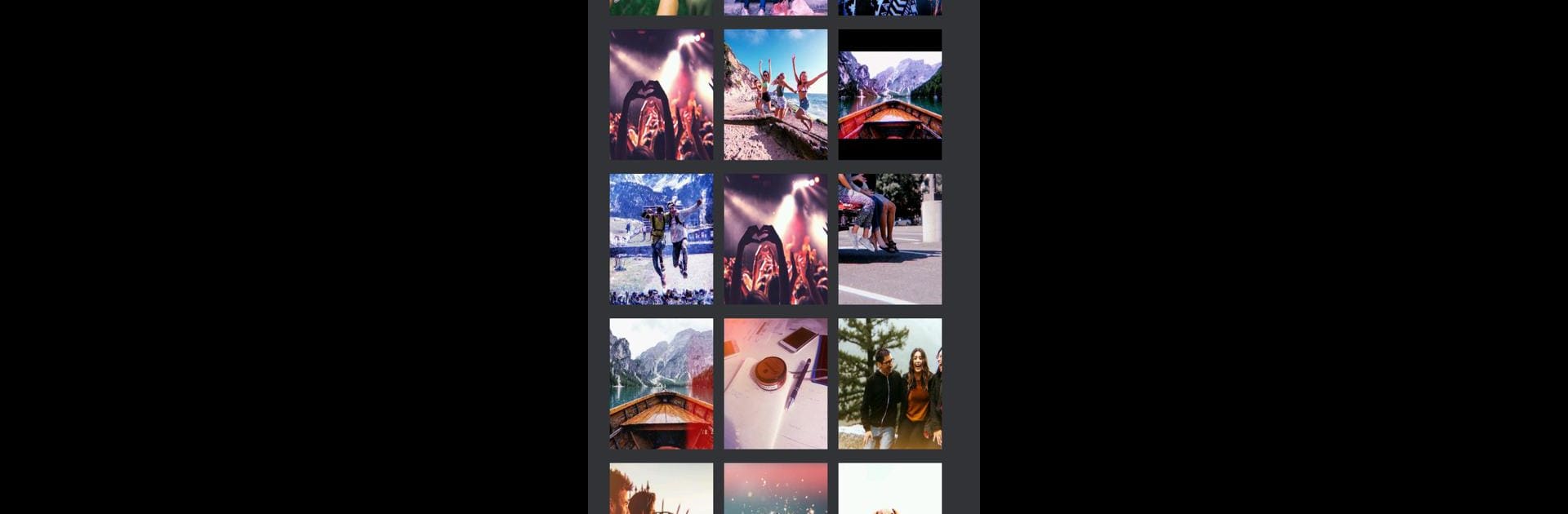Screen dimensions: 1568x514
Task: Select the full-frame wooden boat lake photo
Action: 661,383
